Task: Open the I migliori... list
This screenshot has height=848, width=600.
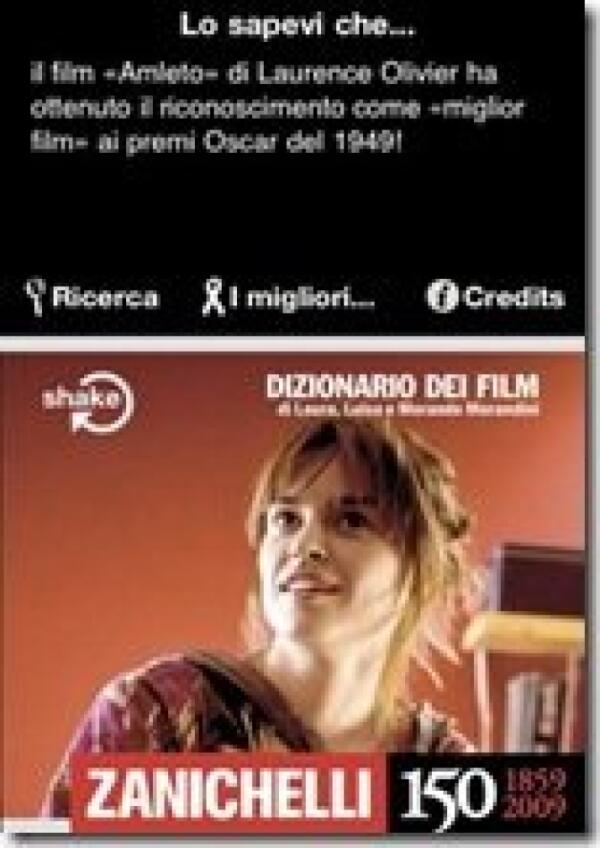Action: tap(288, 297)
